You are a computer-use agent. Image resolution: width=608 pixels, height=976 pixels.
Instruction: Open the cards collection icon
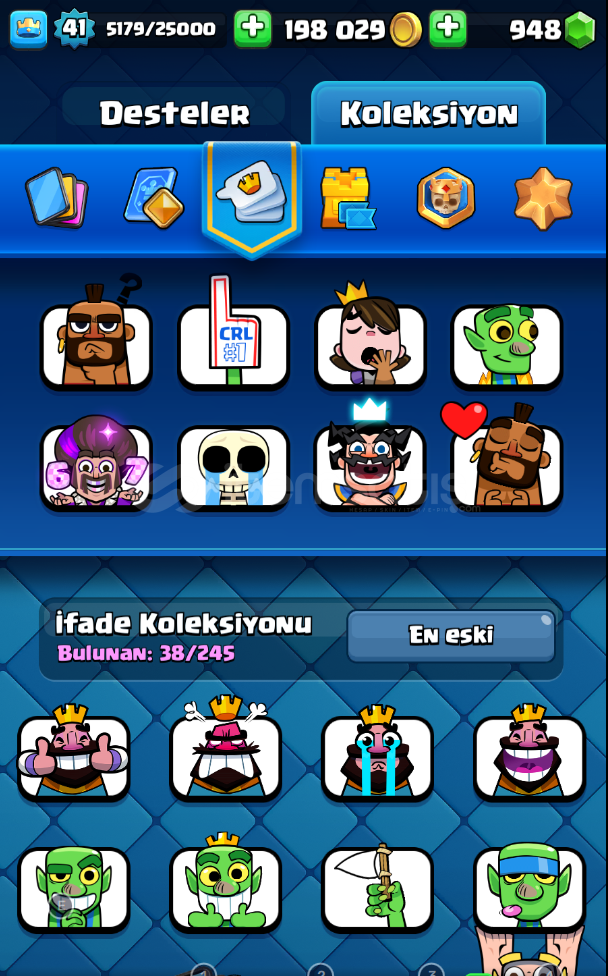point(57,197)
